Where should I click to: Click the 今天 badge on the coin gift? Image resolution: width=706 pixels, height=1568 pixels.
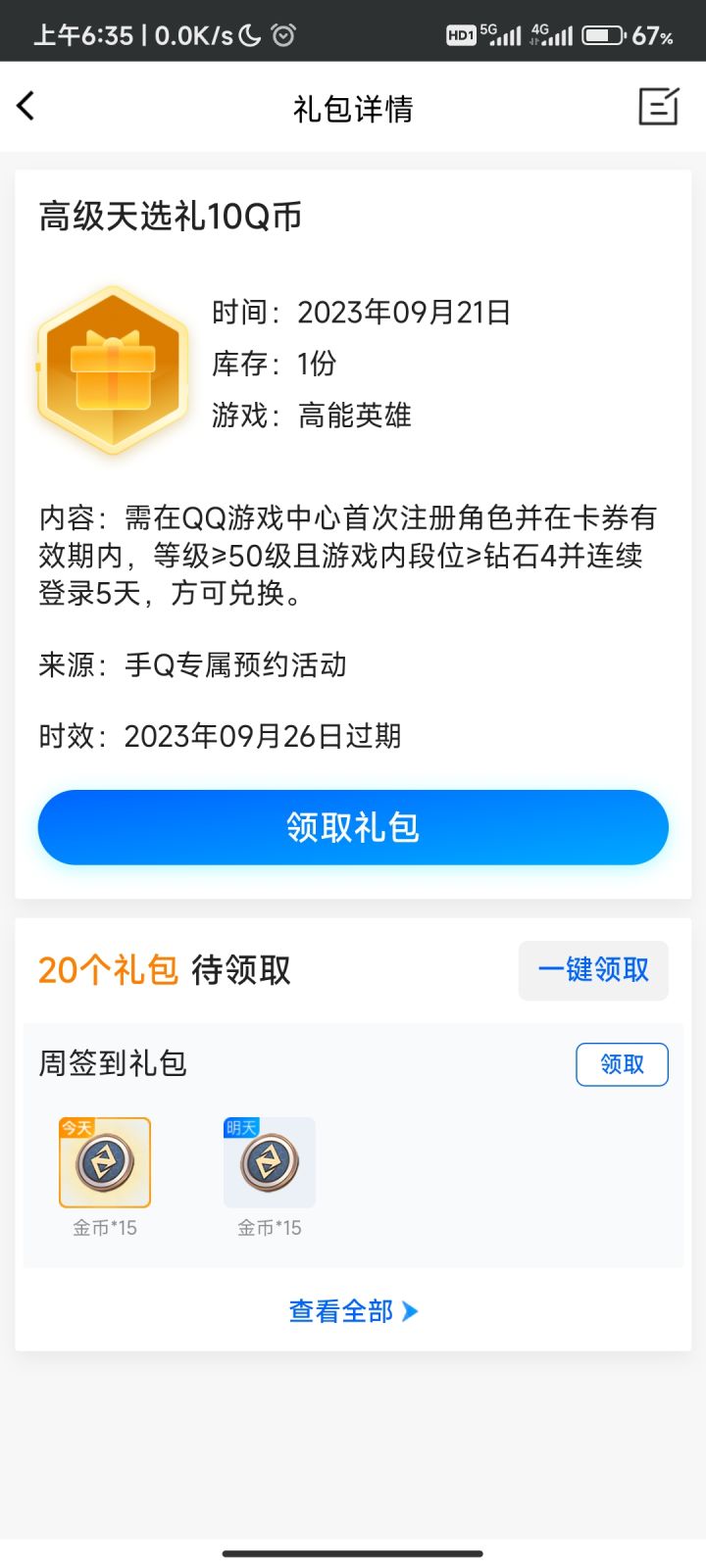(77, 1127)
